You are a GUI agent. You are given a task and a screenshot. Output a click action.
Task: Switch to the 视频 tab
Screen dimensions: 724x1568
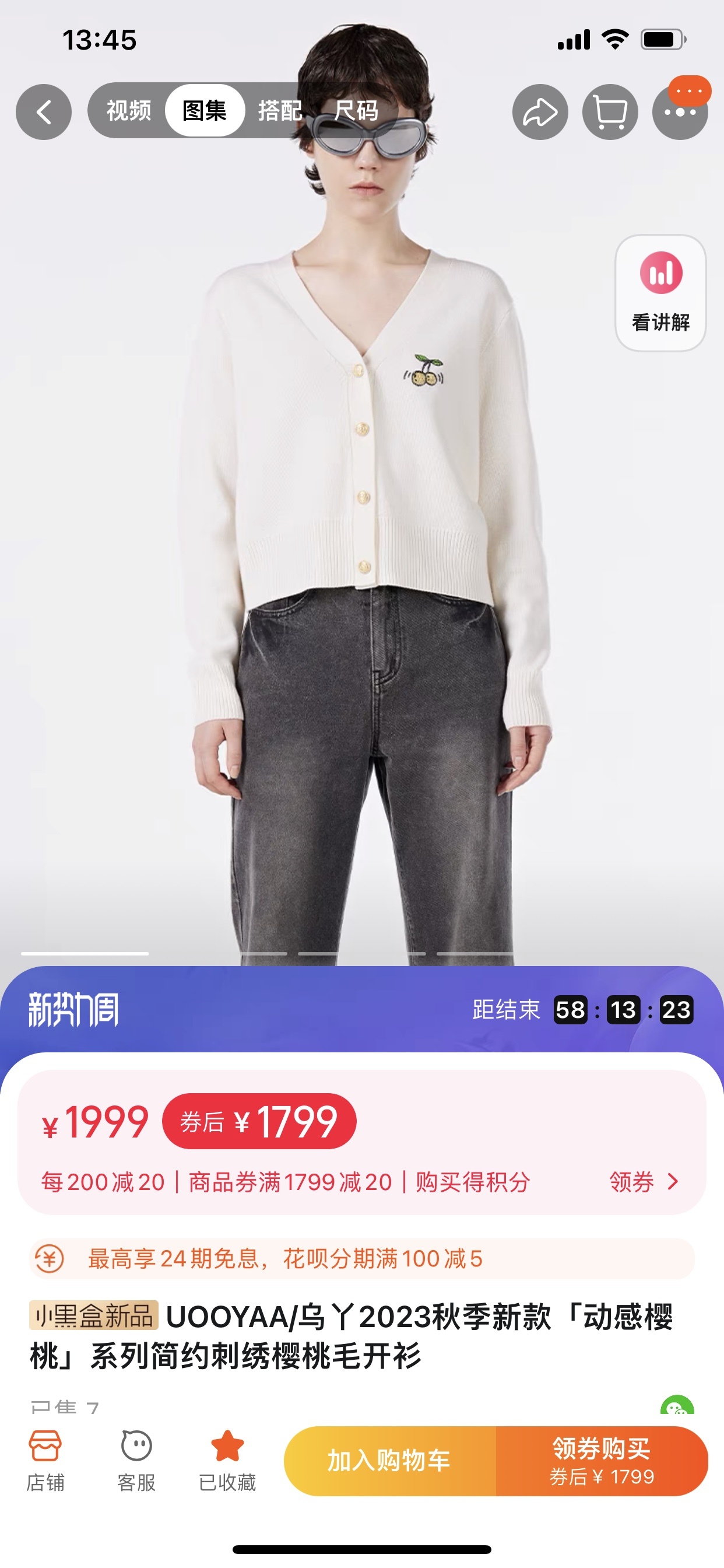[x=128, y=111]
